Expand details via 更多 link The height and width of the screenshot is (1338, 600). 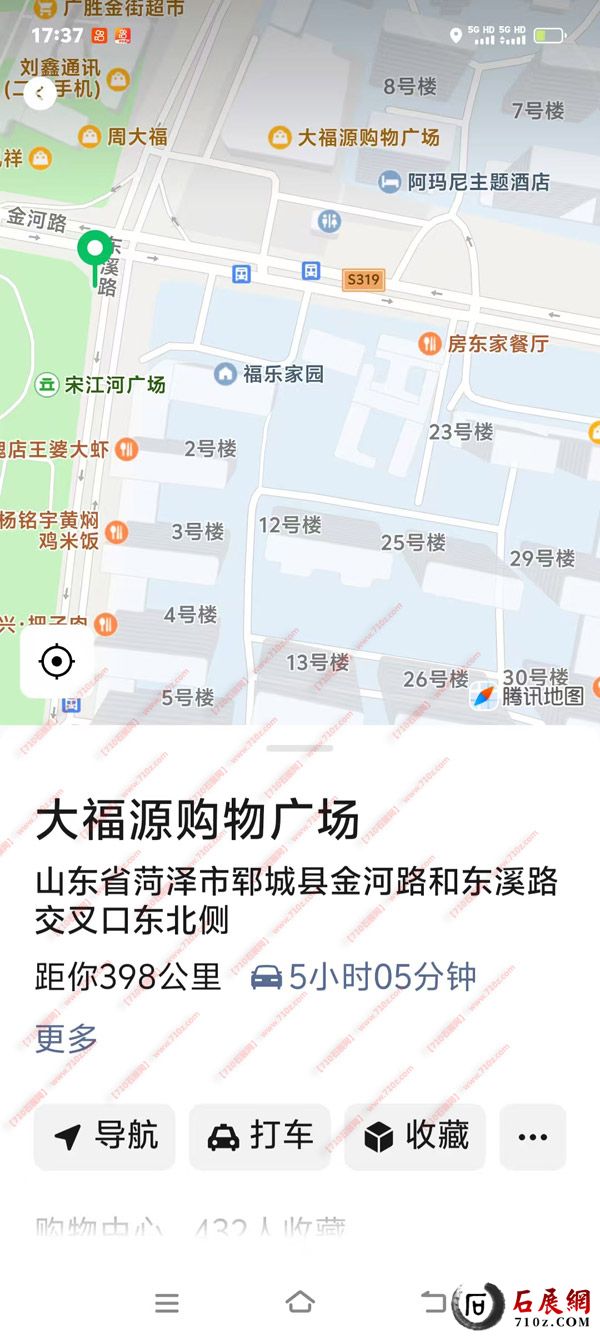point(67,1038)
